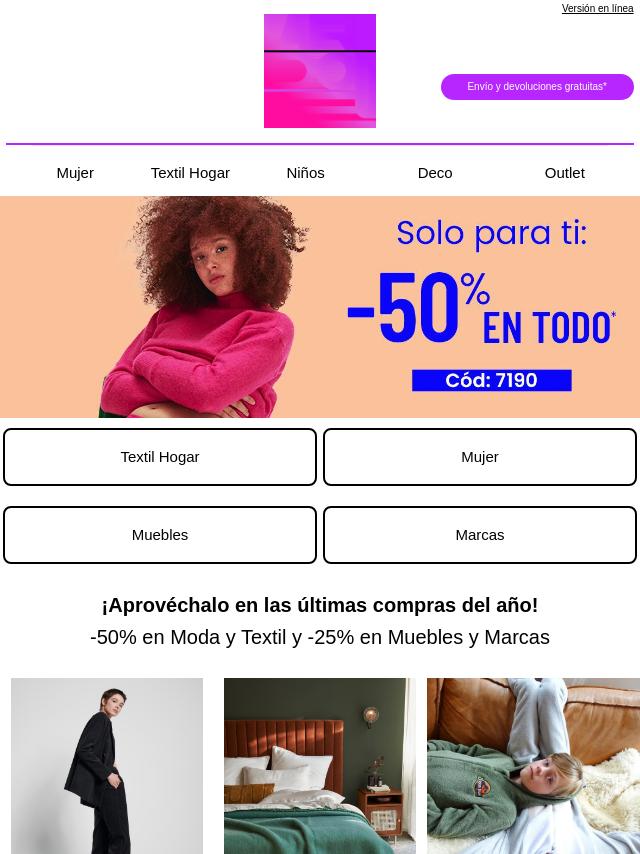Select the Niños category
Image resolution: width=640 pixels, height=854 pixels.
tap(305, 172)
